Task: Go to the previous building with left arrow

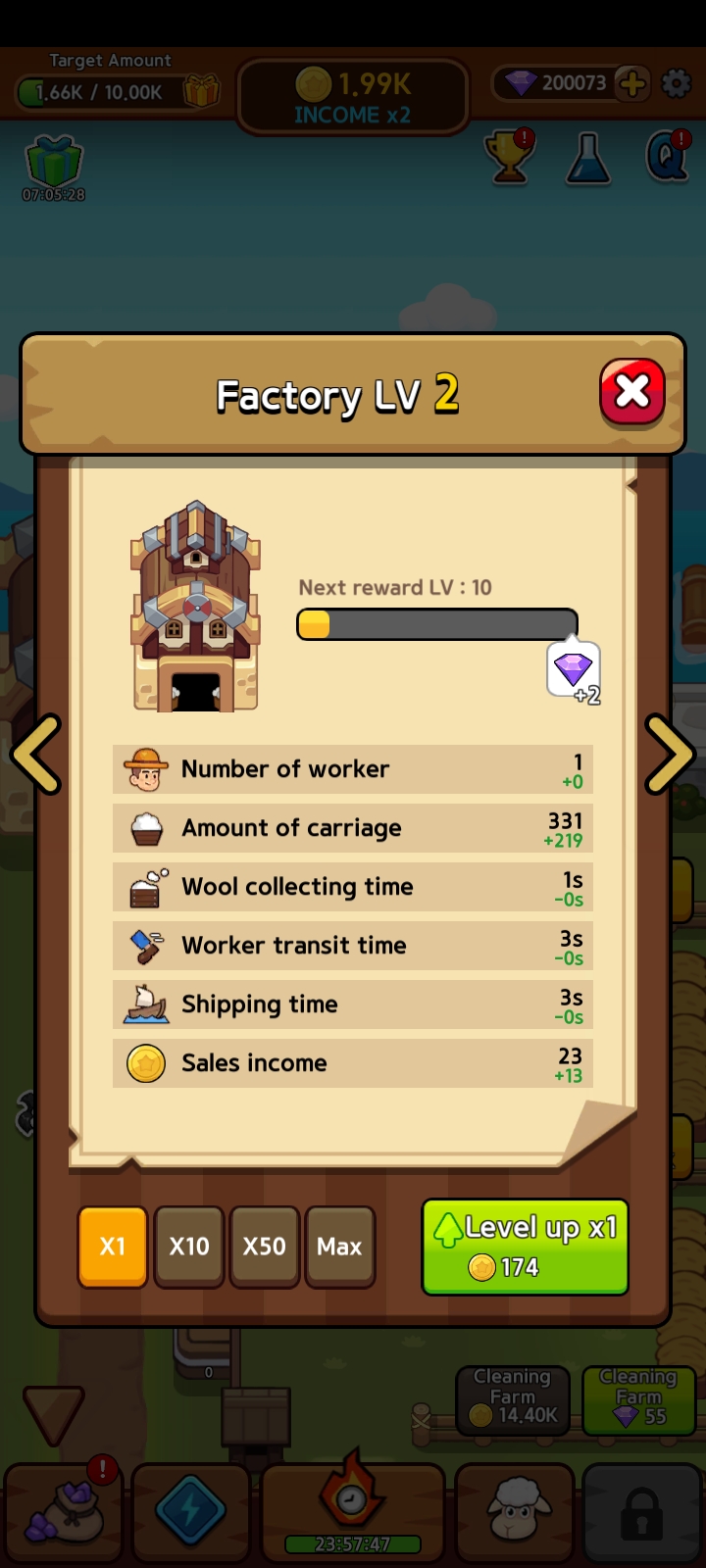Action: click(x=36, y=754)
